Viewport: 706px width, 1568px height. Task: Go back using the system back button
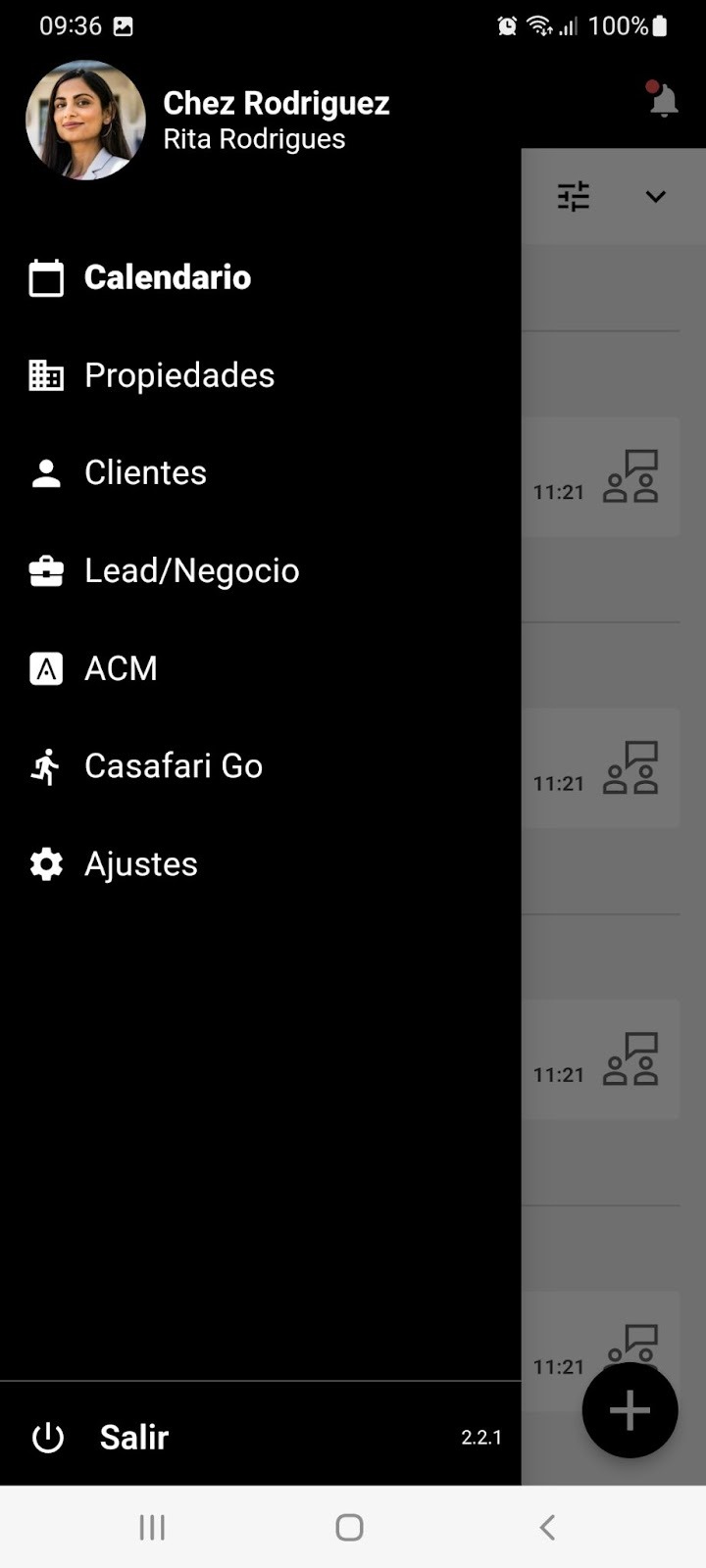pos(547,1527)
